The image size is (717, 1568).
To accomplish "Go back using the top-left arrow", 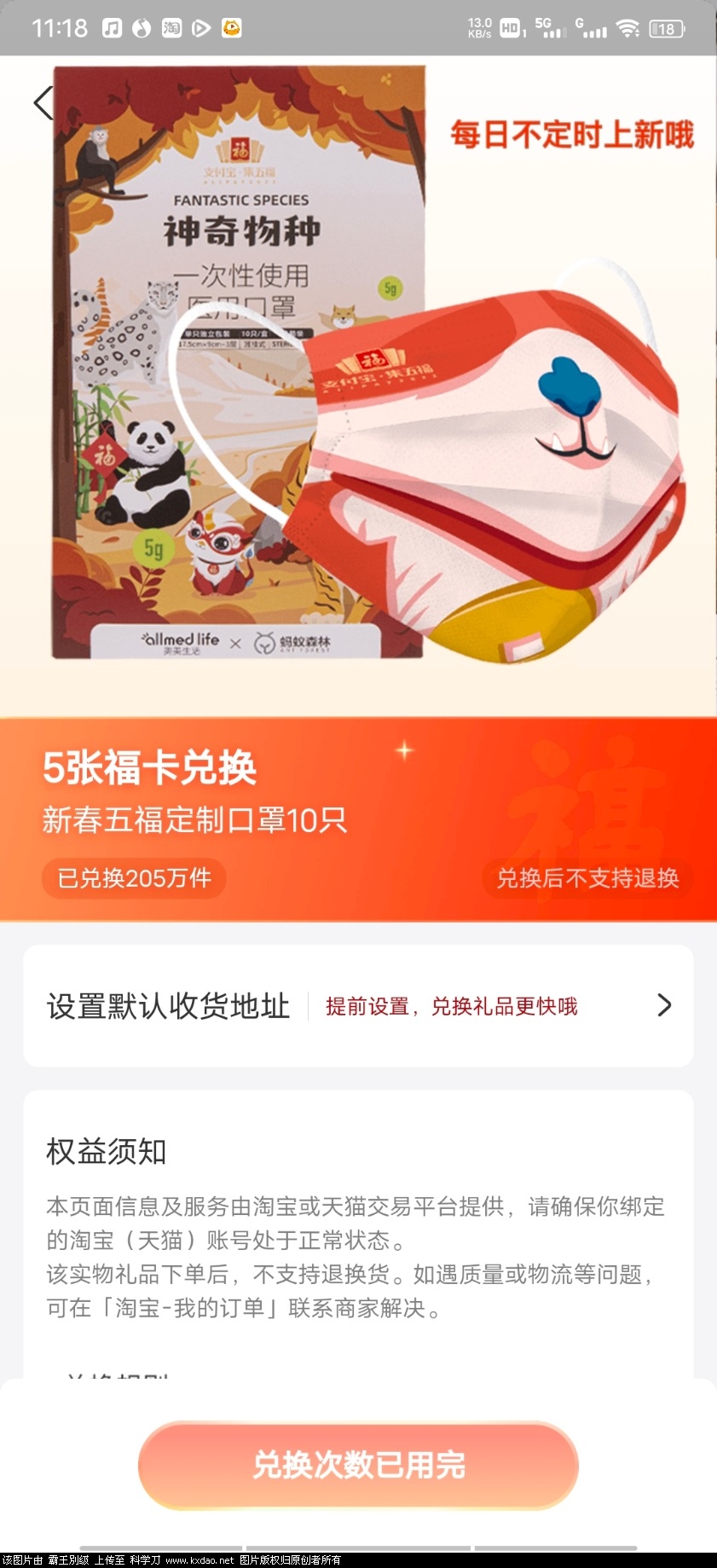I will (x=43, y=104).
